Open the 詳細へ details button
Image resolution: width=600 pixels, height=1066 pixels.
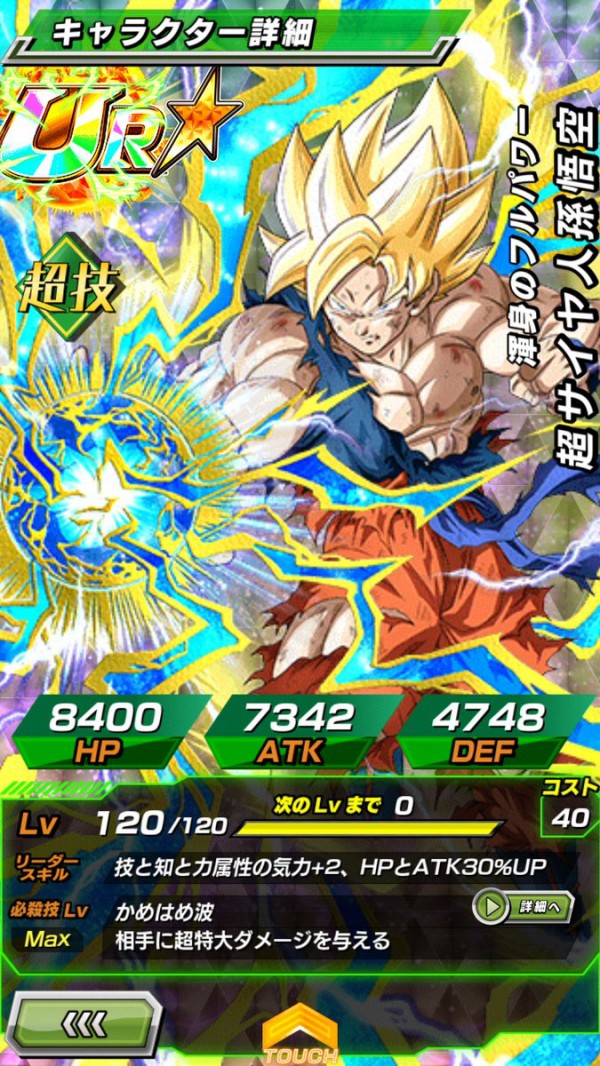523,906
